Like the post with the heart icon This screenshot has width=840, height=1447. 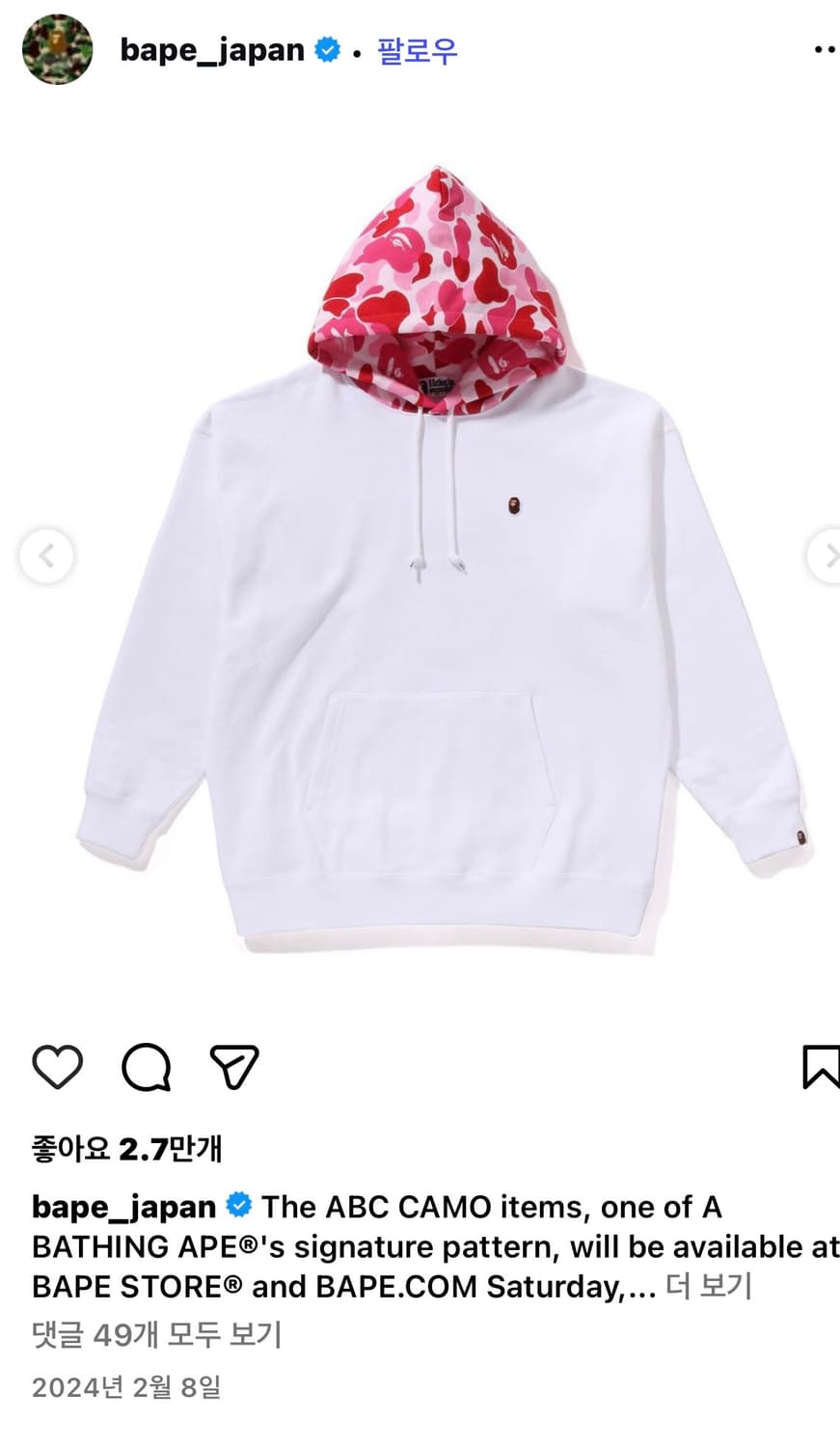click(58, 1067)
